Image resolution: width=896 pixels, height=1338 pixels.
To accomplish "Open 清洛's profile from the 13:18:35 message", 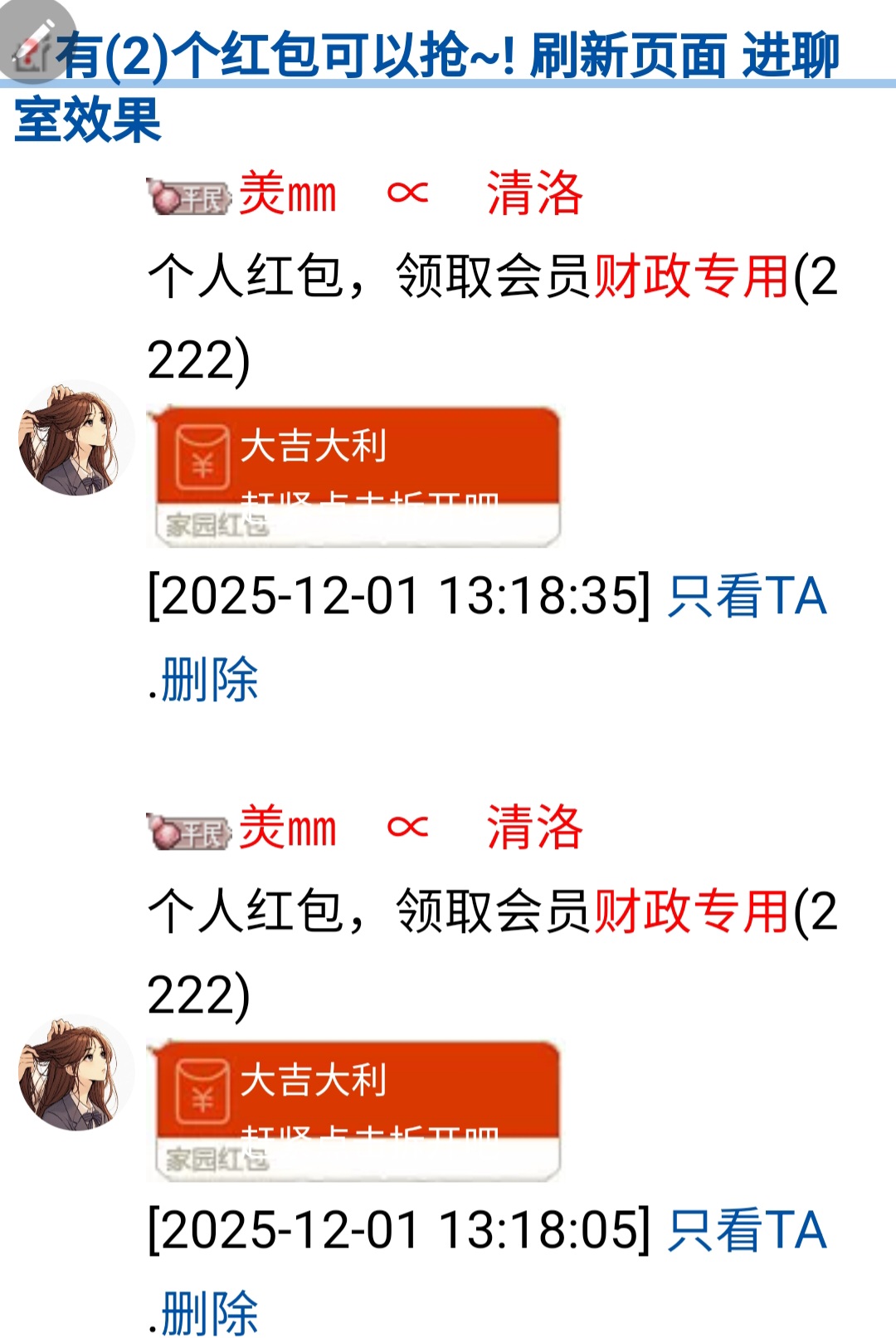I will pos(534,193).
